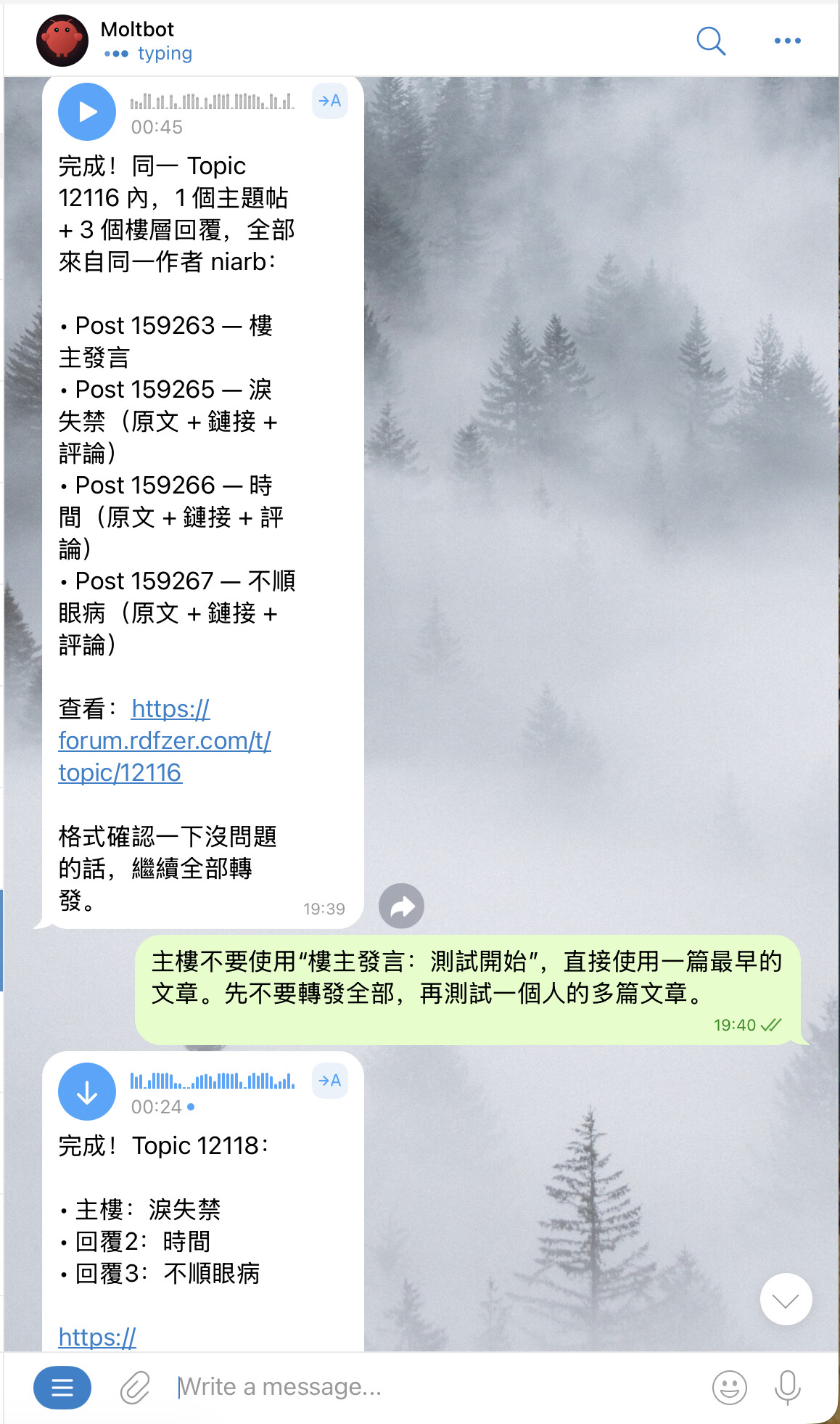Play the 00:45 voice message
840x1424 pixels.
[87, 112]
